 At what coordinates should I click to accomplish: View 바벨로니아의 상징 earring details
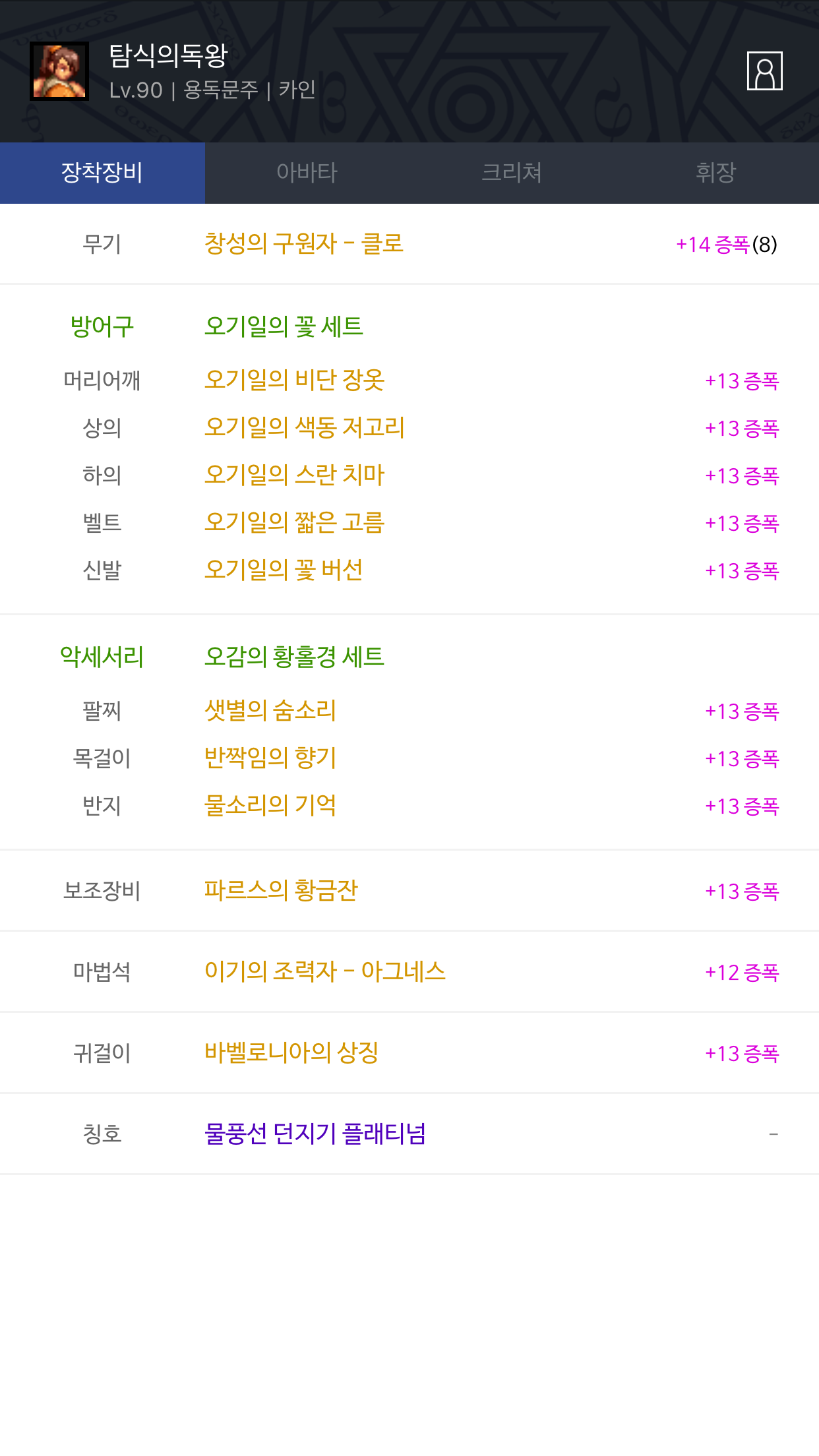coord(291,1053)
